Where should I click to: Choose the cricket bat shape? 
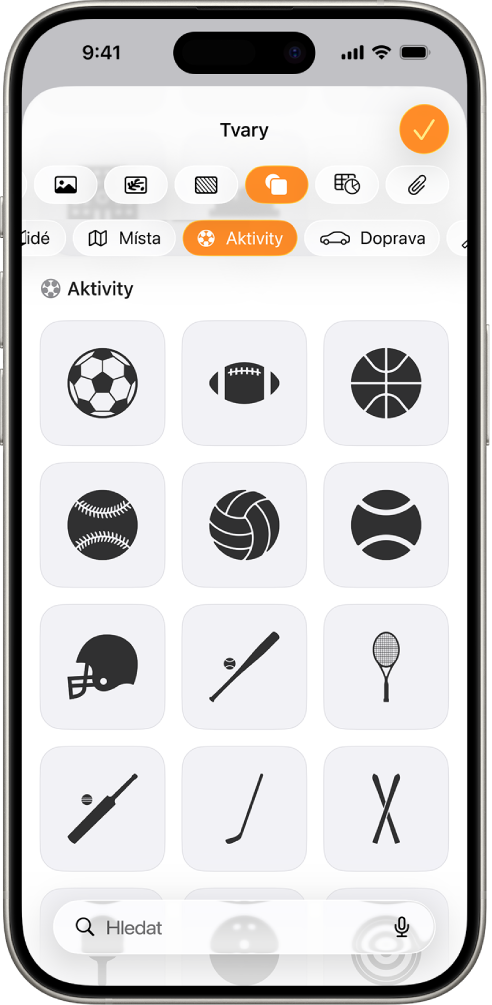click(102, 808)
